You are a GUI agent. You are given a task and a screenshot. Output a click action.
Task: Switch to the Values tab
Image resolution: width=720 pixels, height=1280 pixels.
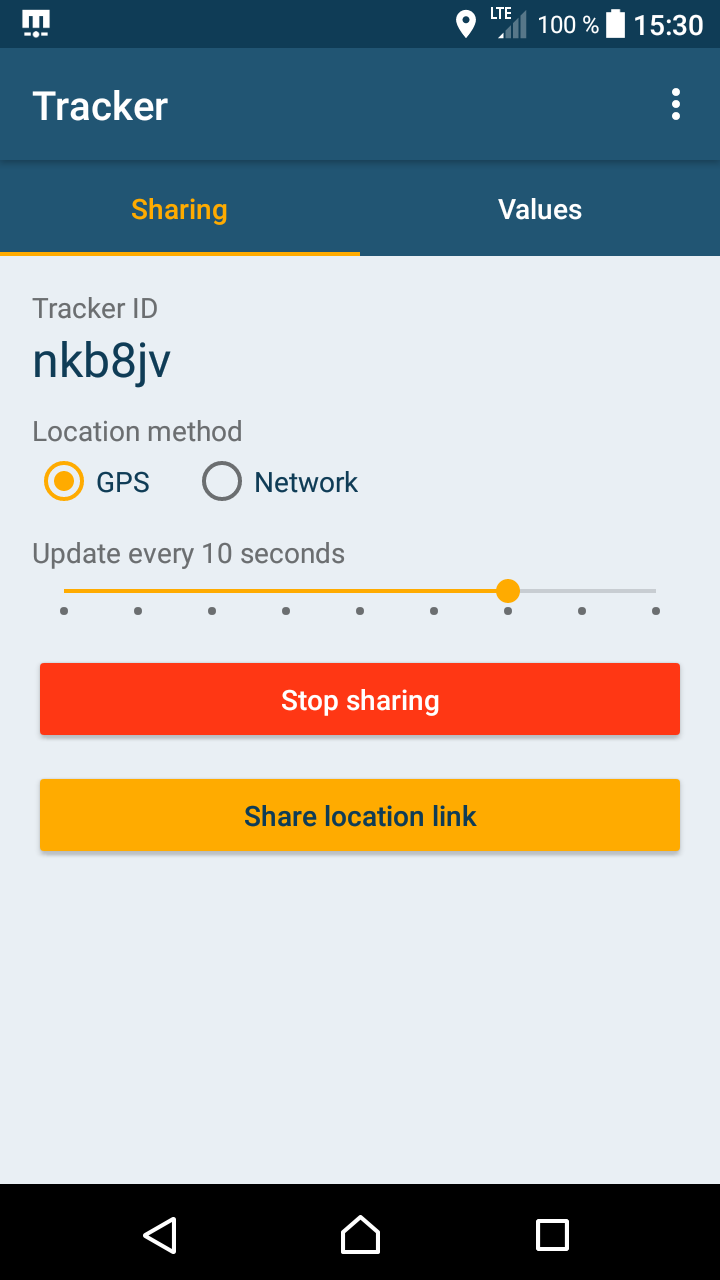click(540, 209)
